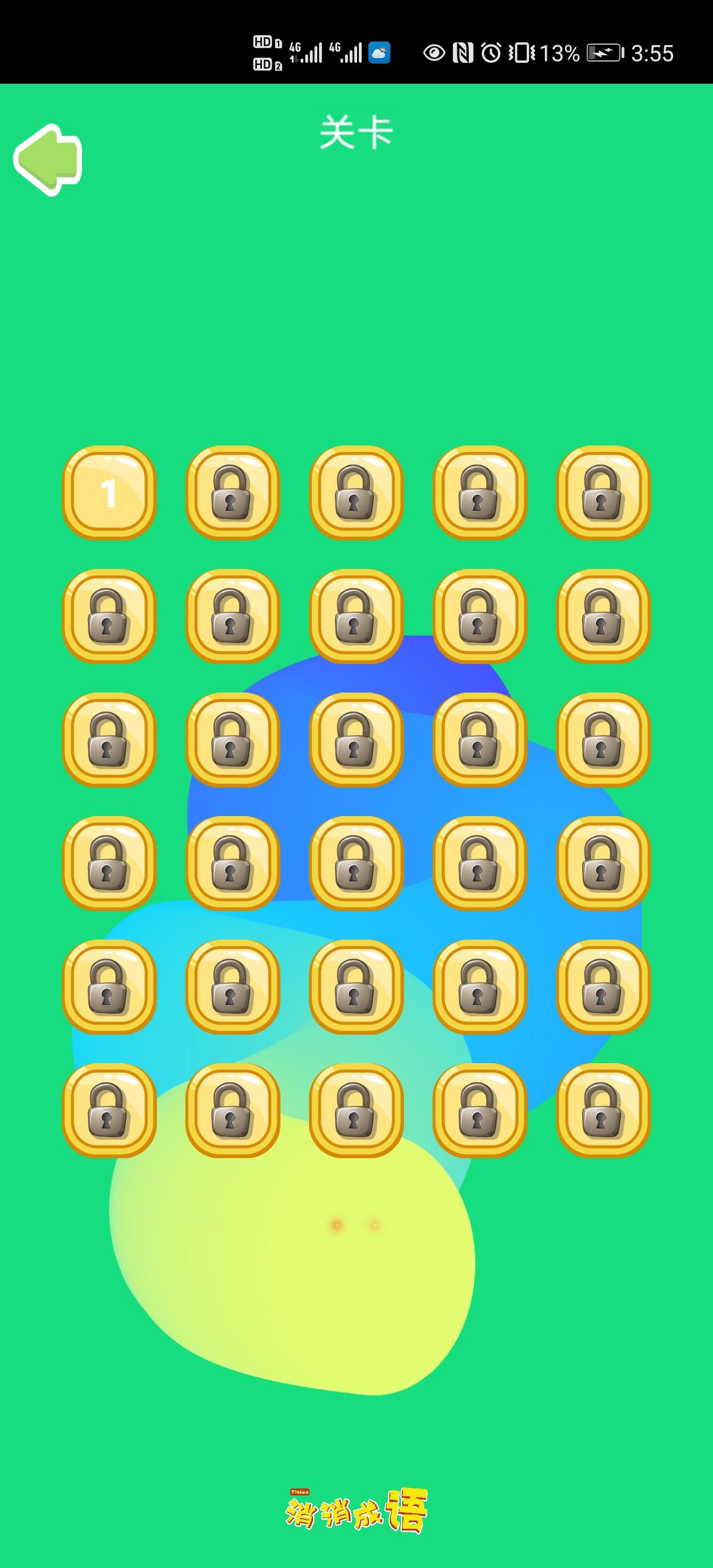Tap the green back arrow
Image resolution: width=713 pixels, height=1568 pixels.
click(48, 157)
